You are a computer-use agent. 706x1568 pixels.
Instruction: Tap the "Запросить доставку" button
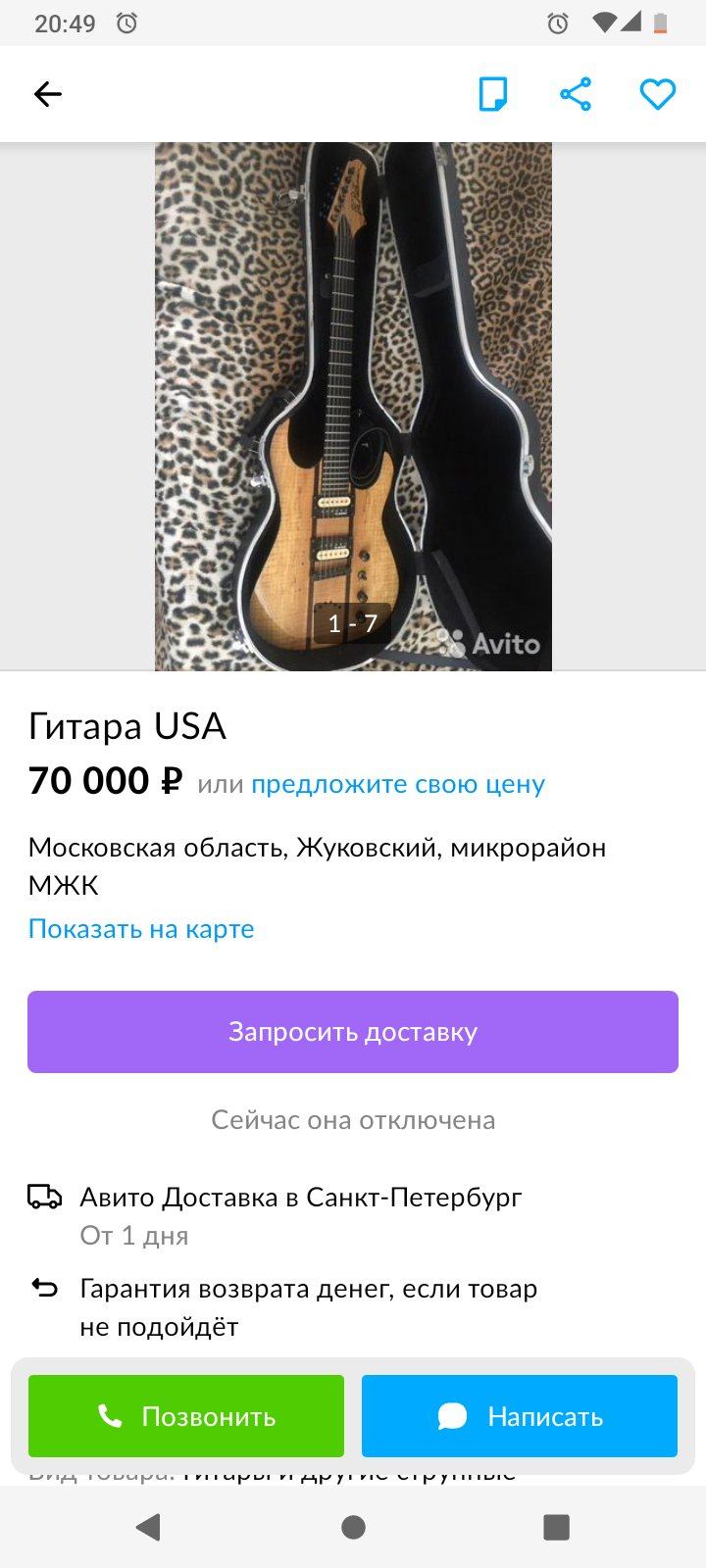click(x=353, y=1032)
